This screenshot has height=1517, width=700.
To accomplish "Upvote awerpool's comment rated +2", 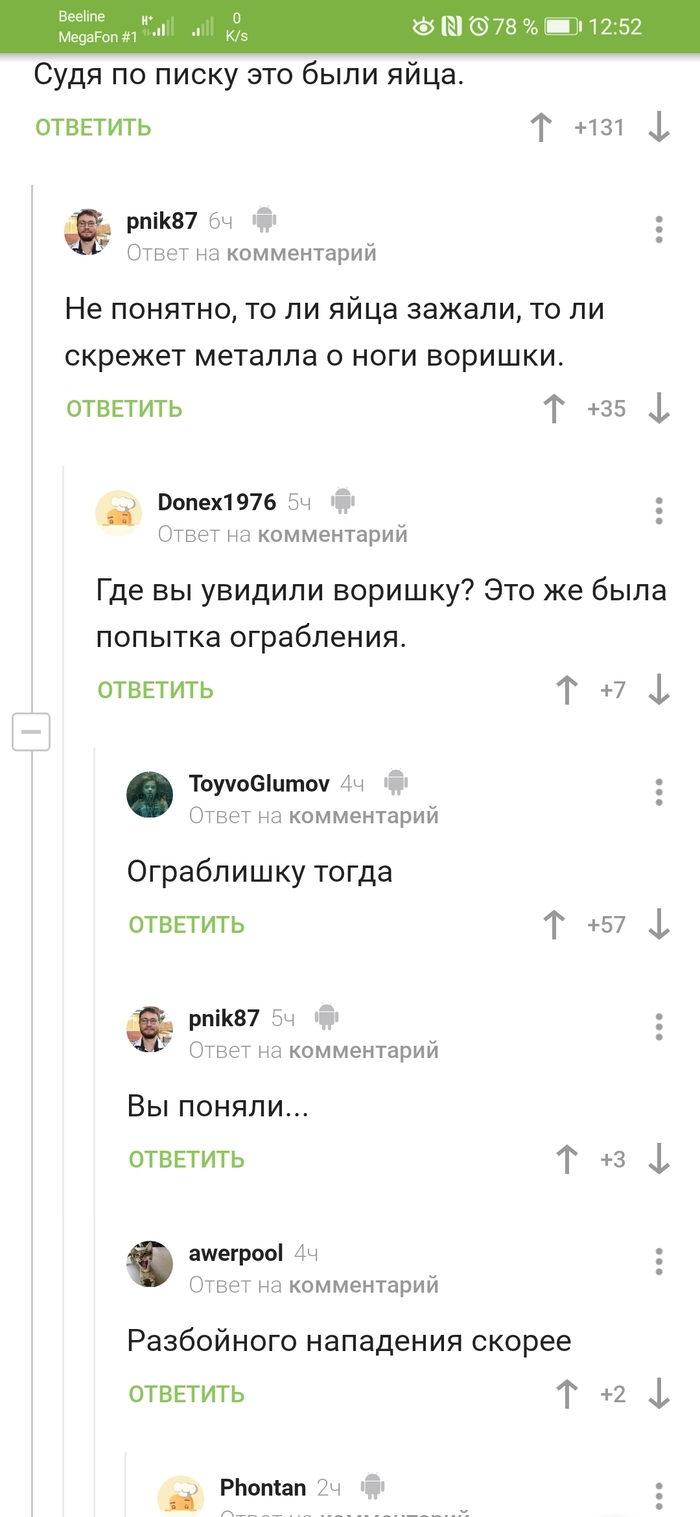I will (x=567, y=1394).
